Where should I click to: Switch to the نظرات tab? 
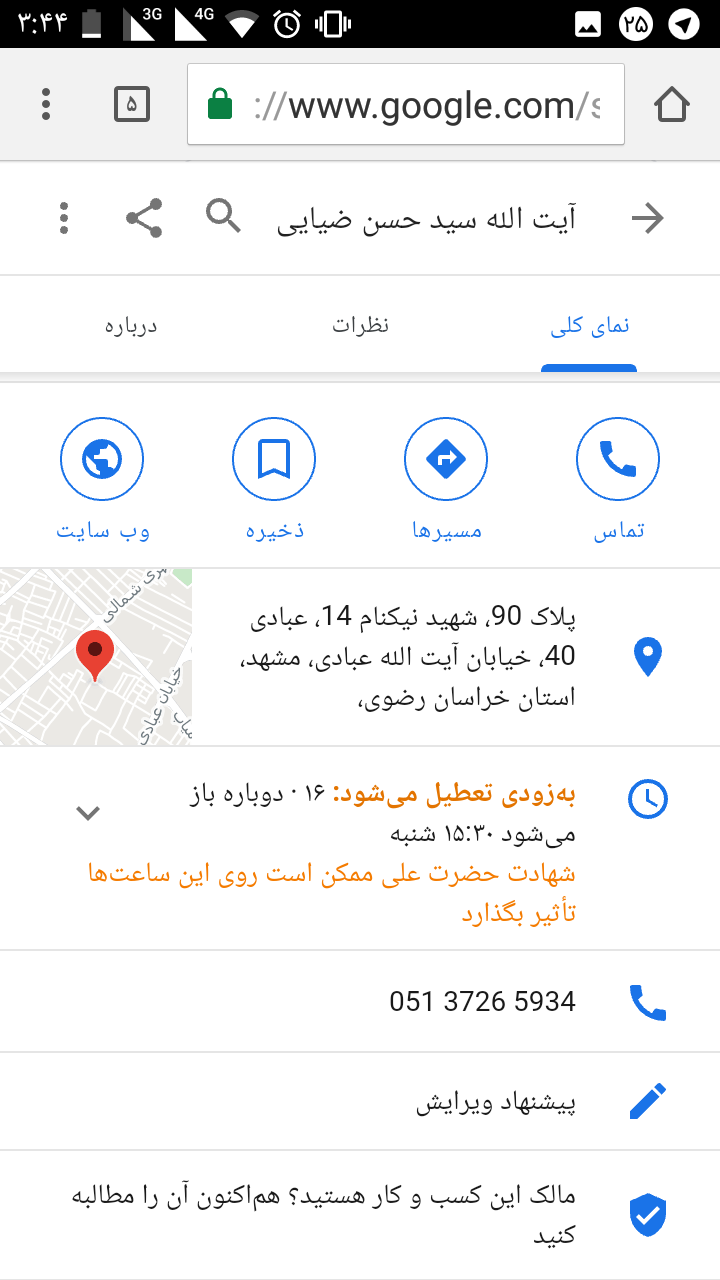point(360,327)
